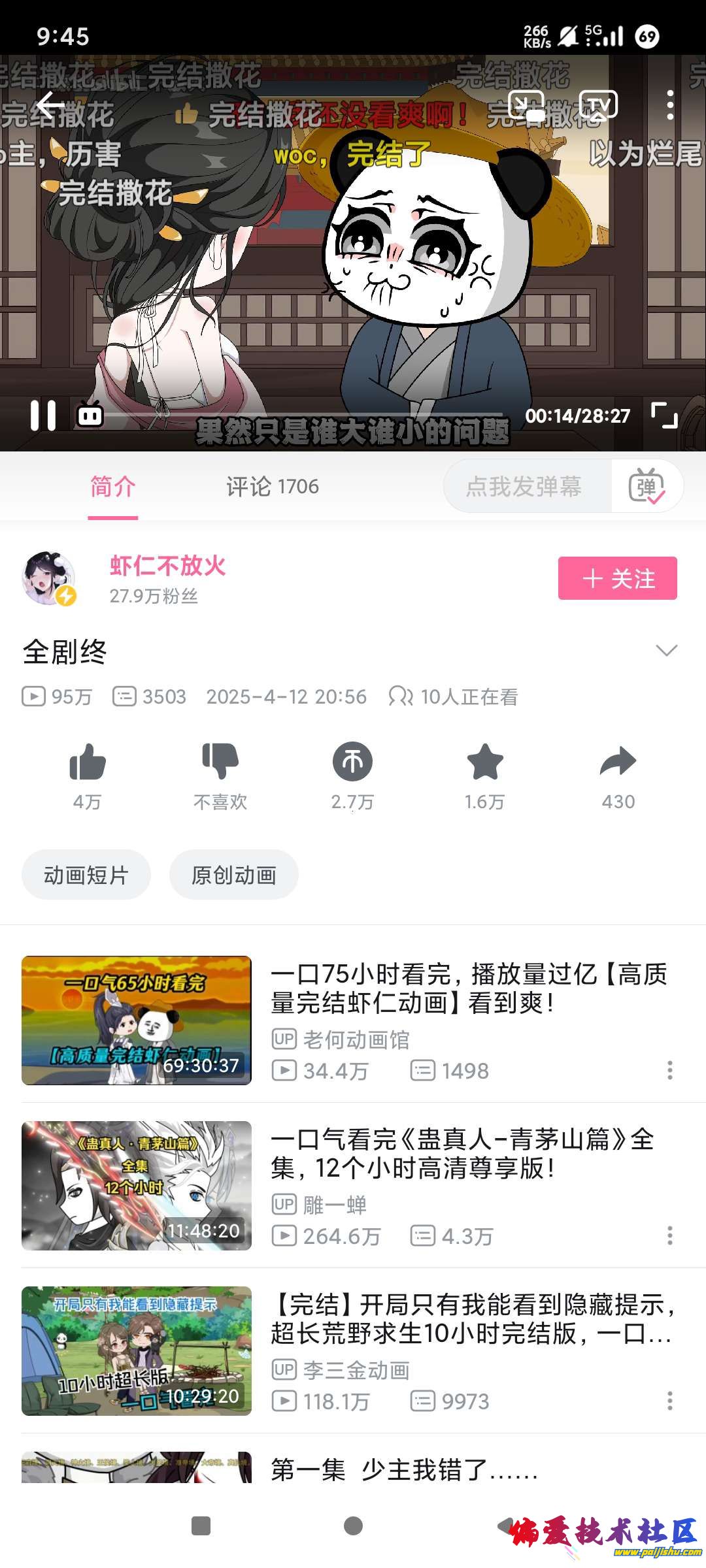Switch to picture-in-picture mini player

[x=526, y=105]
